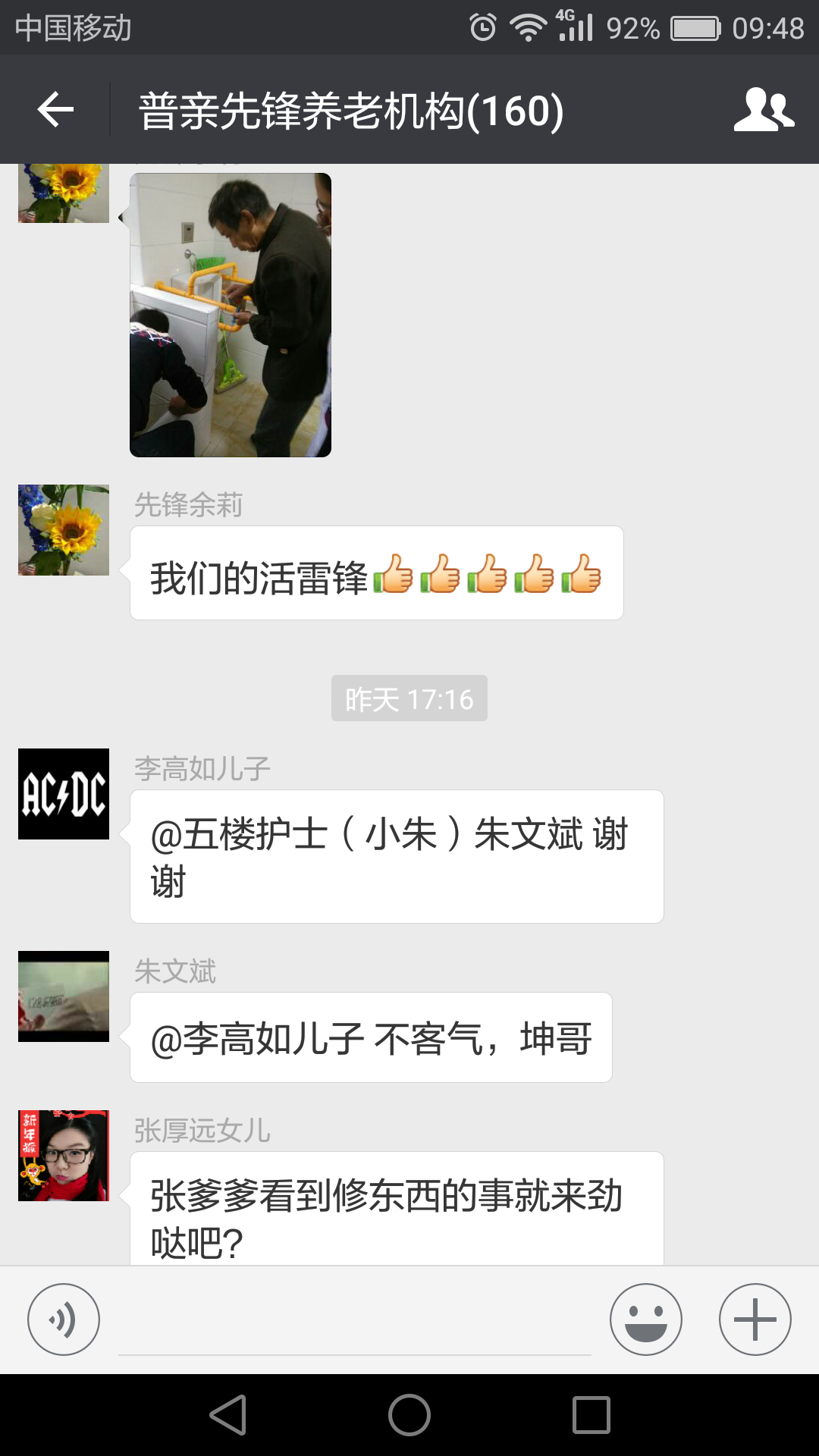The width and height of the screenshot is (819, 1456).
Task: View 张厚远女儿's profile avatar
Action: pos(64,1156)
